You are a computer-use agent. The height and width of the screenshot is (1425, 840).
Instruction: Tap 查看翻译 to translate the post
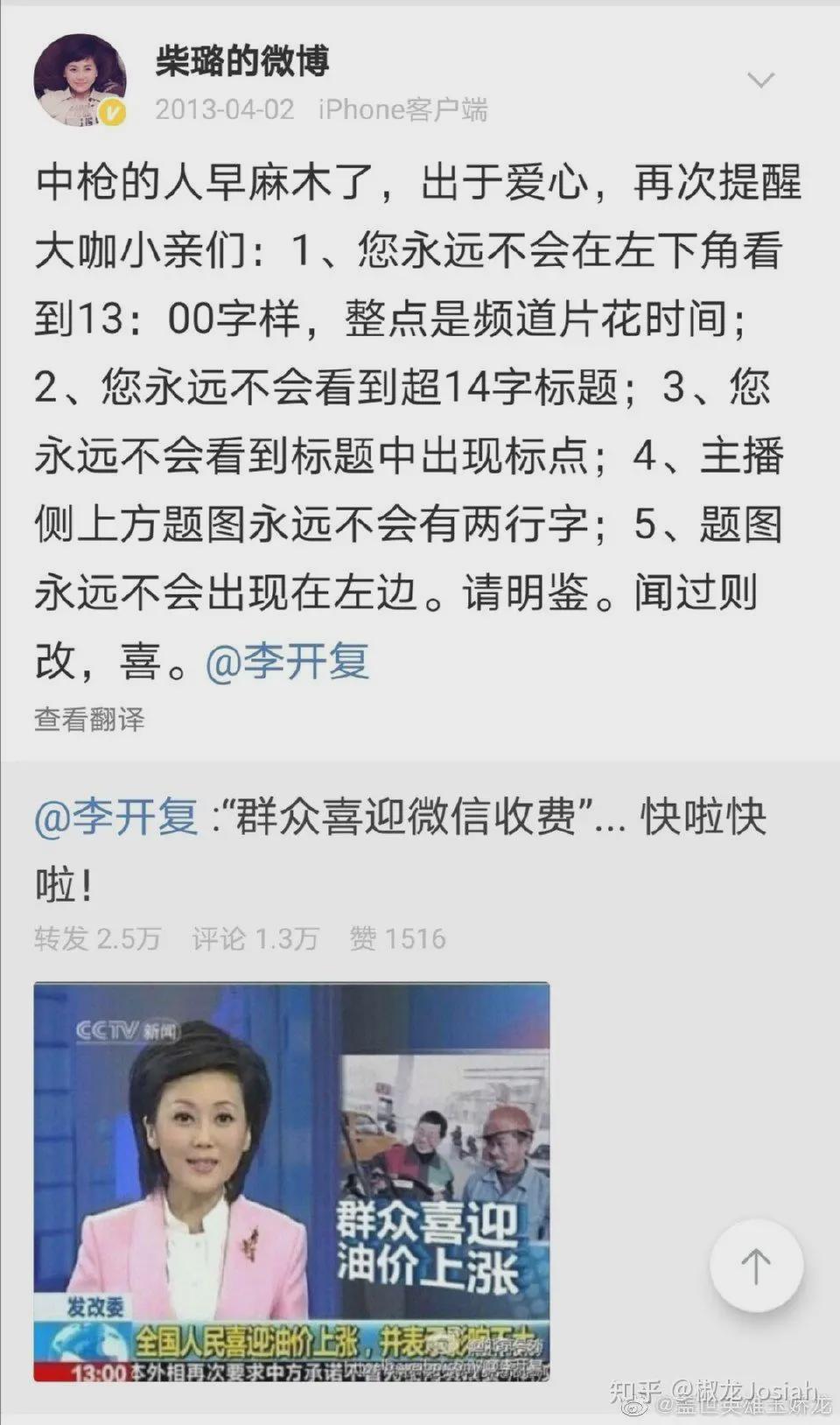89,720
